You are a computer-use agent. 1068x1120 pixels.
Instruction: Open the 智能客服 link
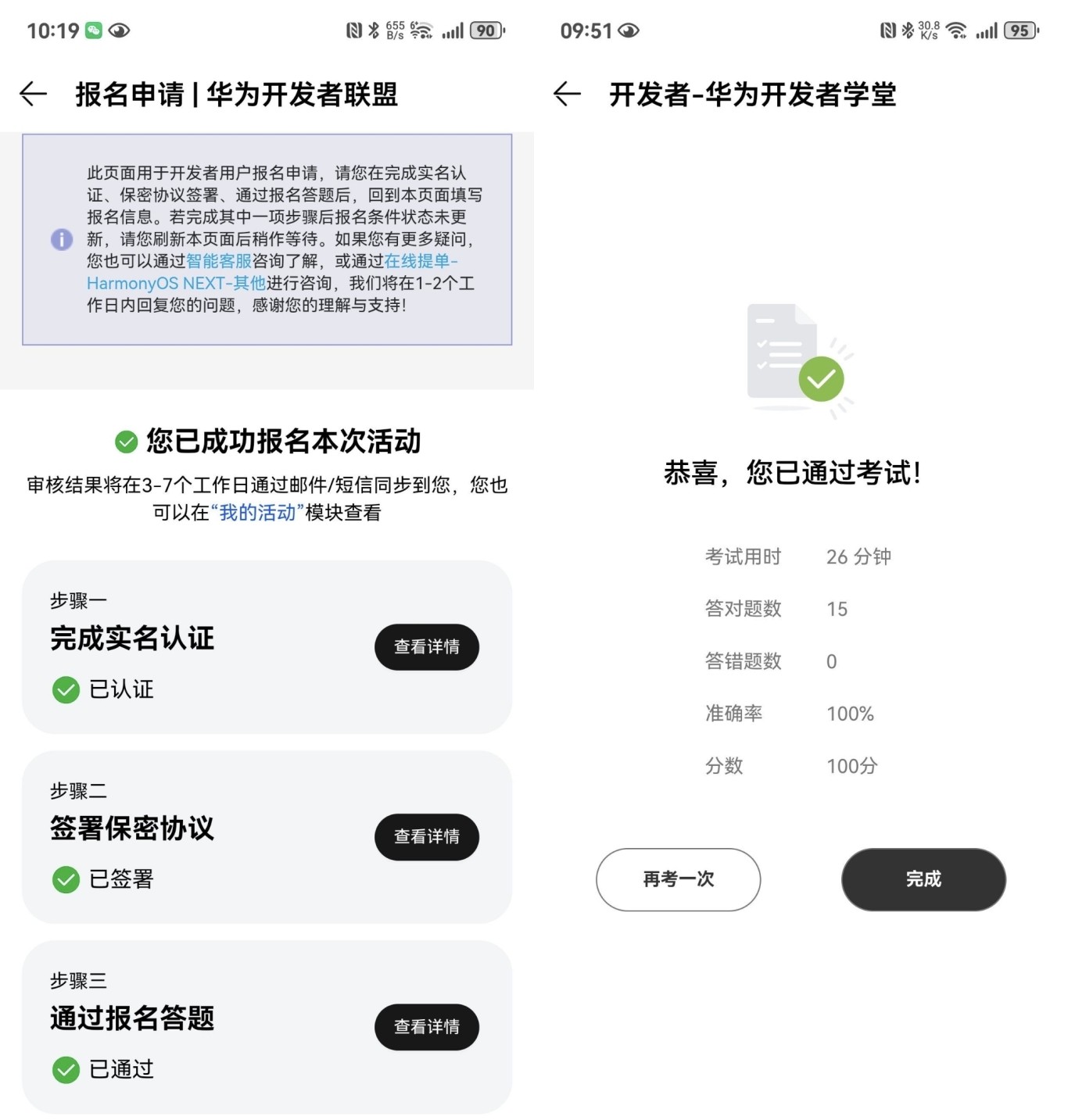[x=219, y=261]
